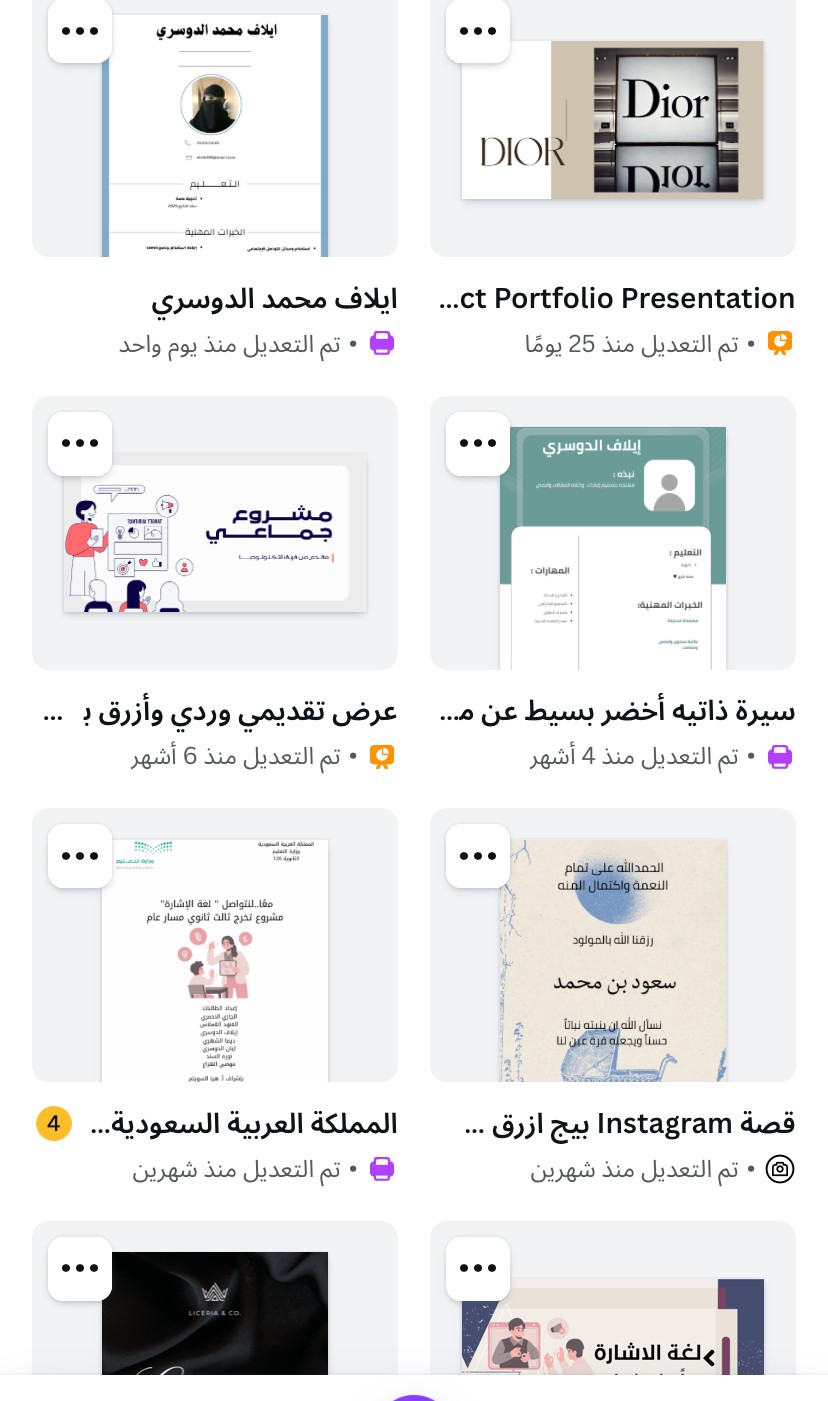828x1401 pixels.
Task: Open three-dot menu on the Instagram story design
Action: tap(478, 856)
